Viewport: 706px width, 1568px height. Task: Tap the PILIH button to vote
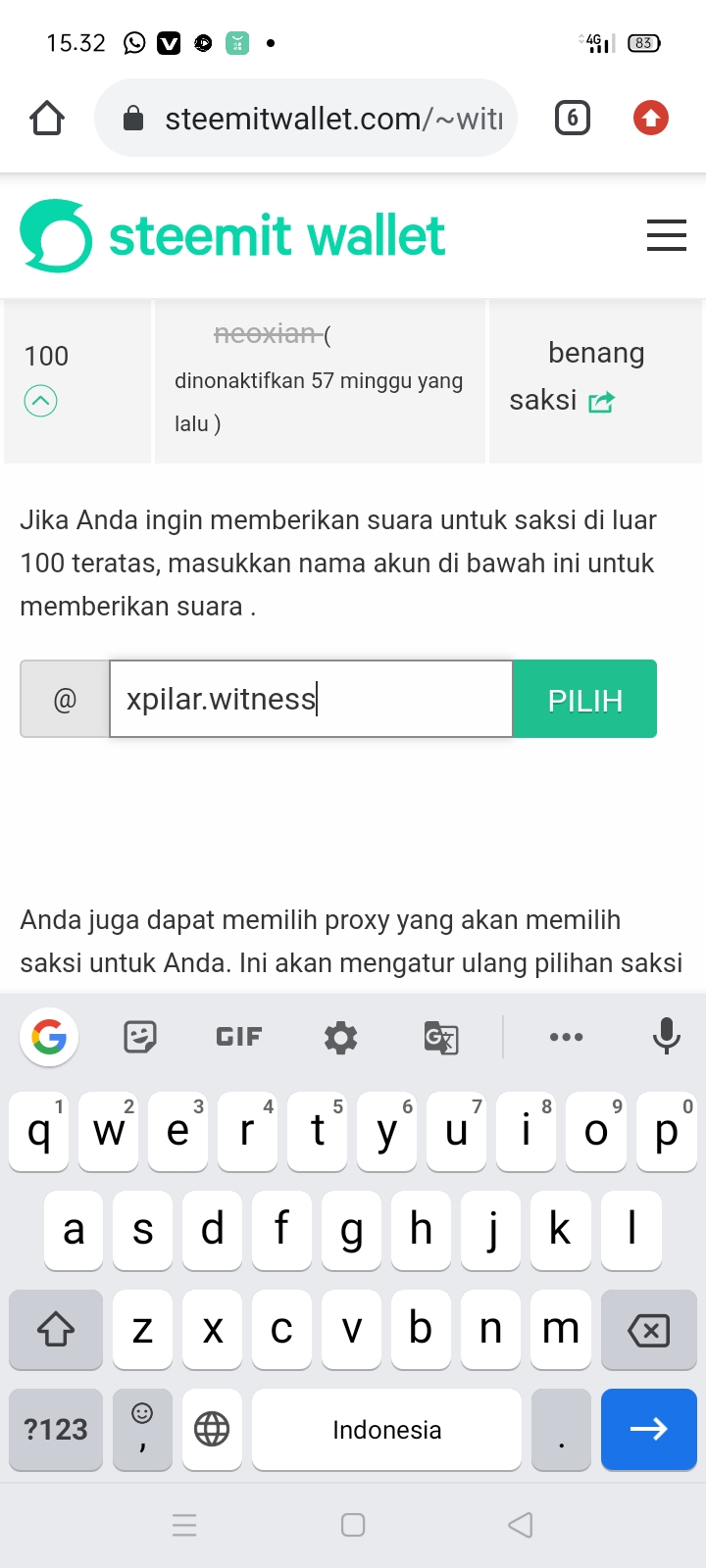click(x=584, y=699)
